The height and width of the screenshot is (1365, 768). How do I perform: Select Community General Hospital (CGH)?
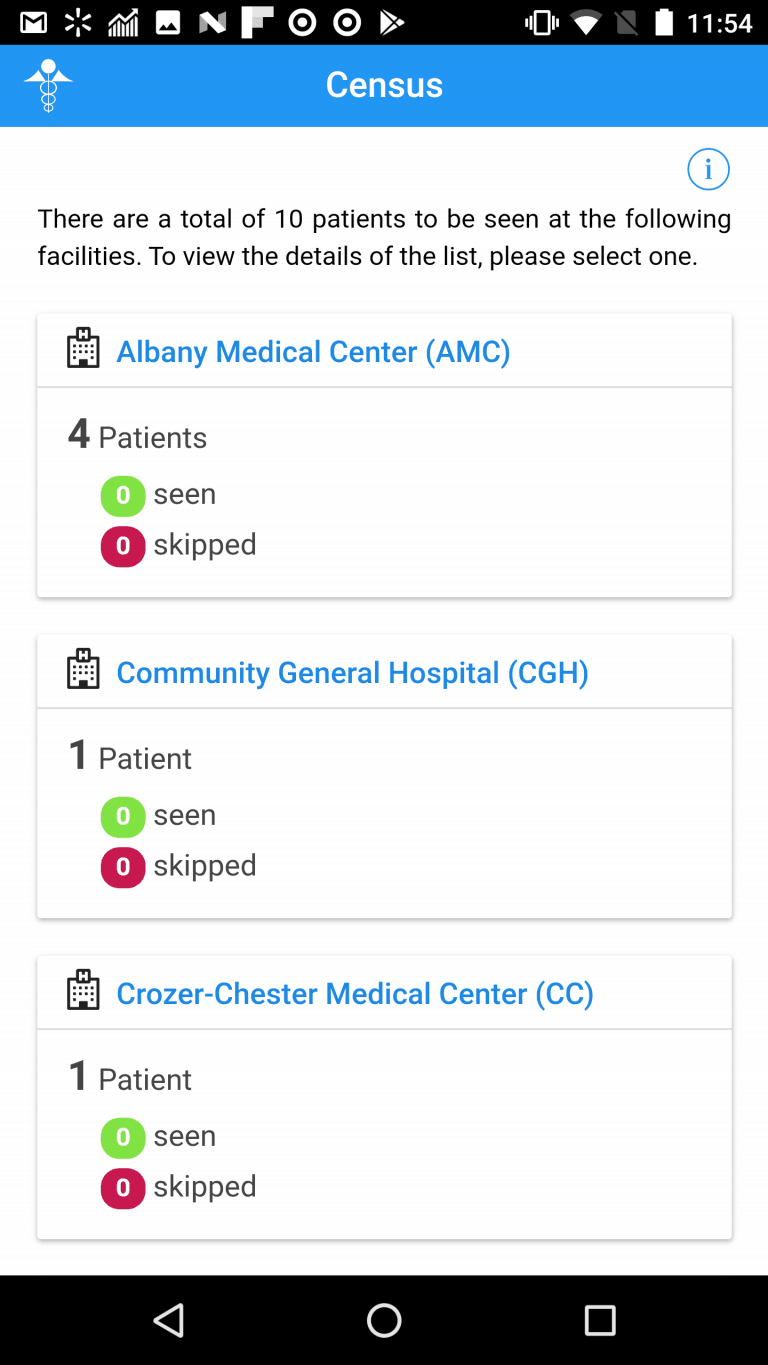(352, 673)
